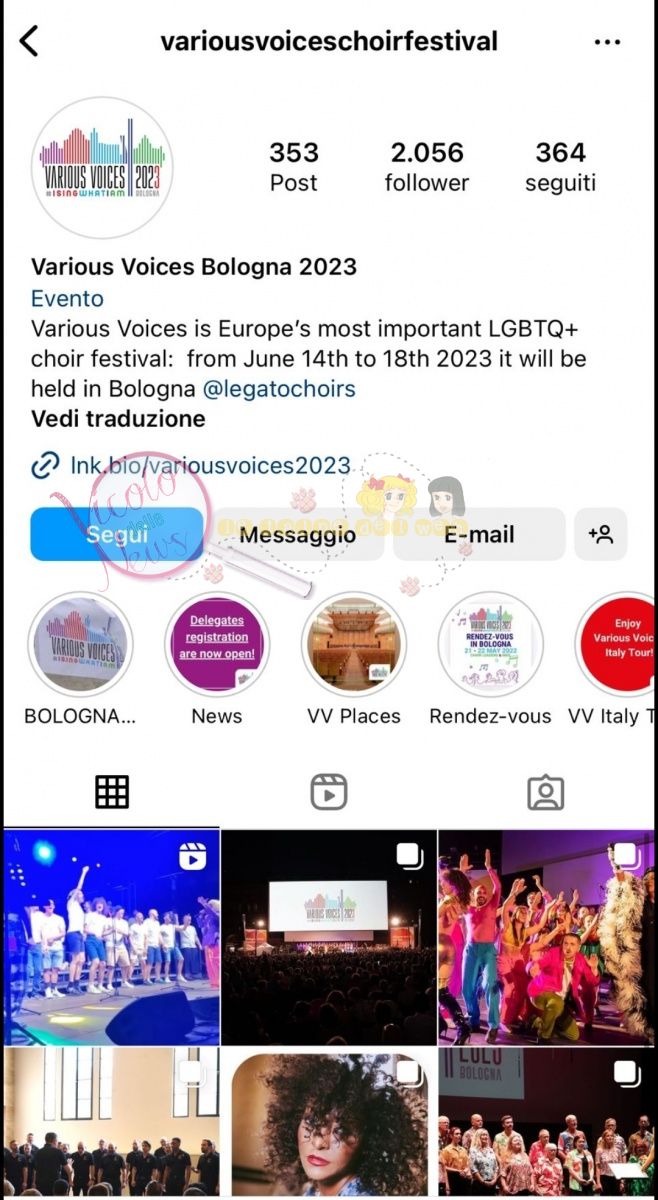Tap Vedi traduzione to translate bio
658x1200 pixels.
coord(118,418)
